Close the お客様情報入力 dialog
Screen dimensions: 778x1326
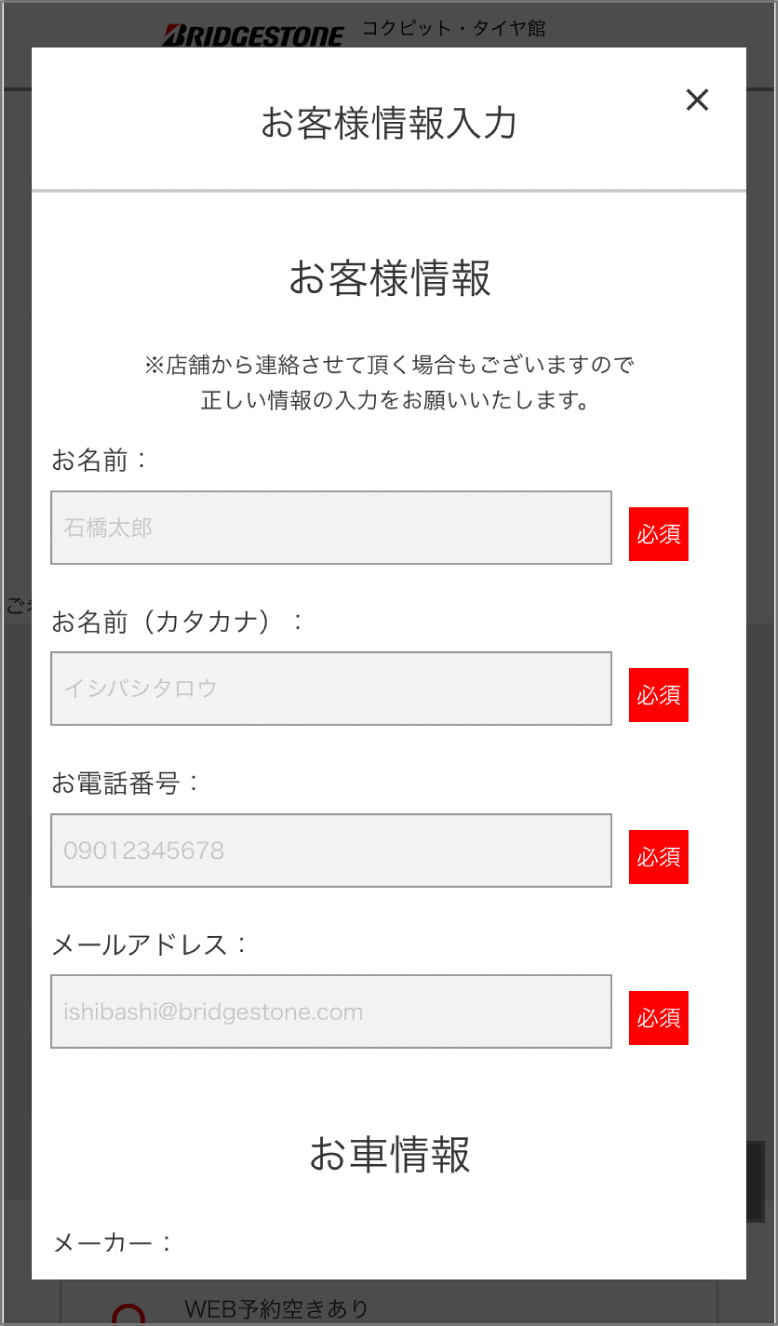(x=697, y=99)
